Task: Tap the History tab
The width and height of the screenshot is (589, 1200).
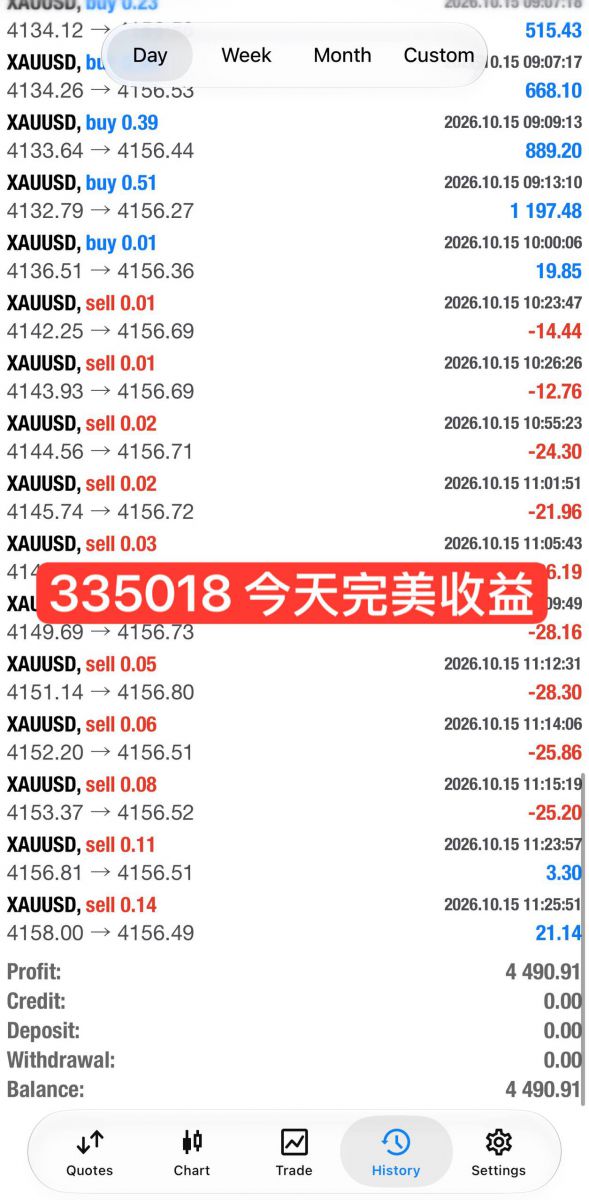Action: point(396,1153)
